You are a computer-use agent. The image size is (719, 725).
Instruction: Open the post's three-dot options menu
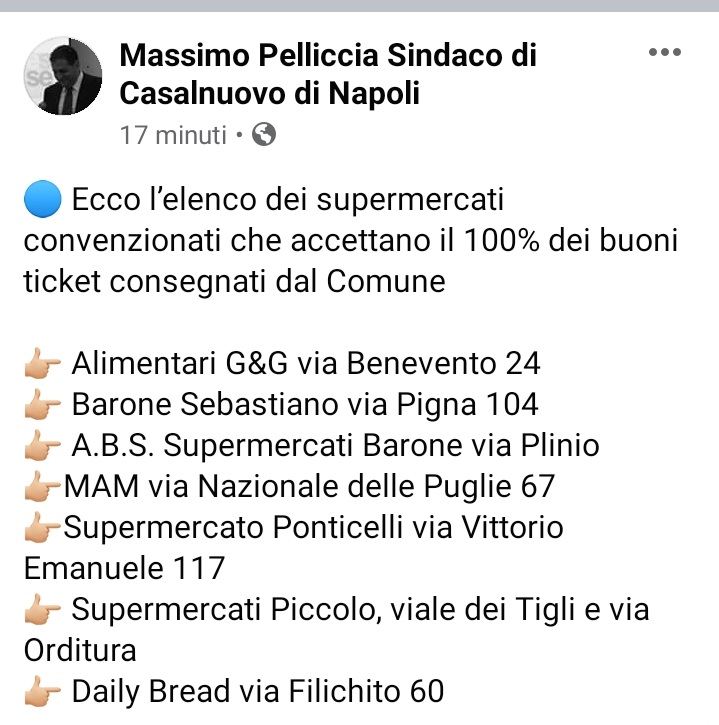click(x=664, y=53)
